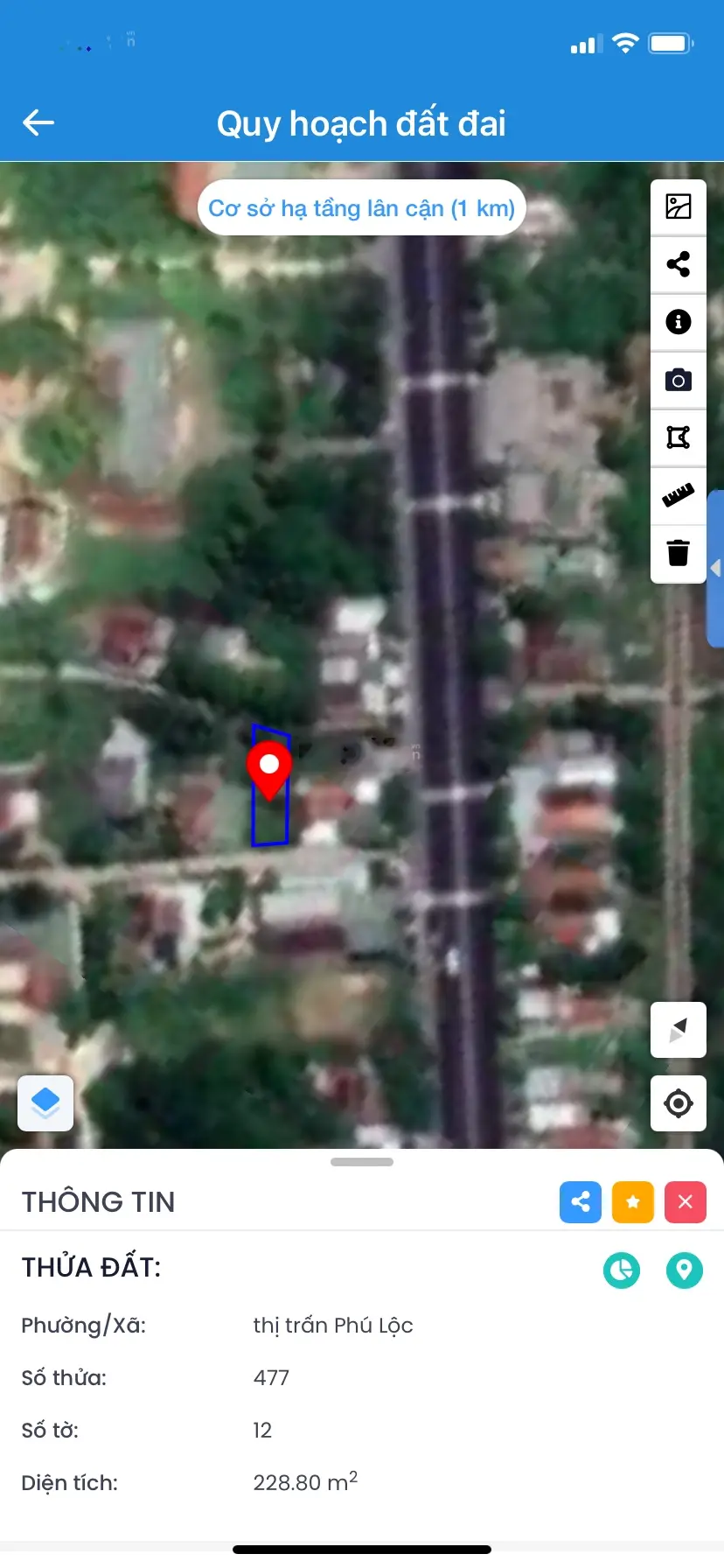The image size is (724, 1568).
Task: Close the information panel
Action: click(x=686, y=1201)
